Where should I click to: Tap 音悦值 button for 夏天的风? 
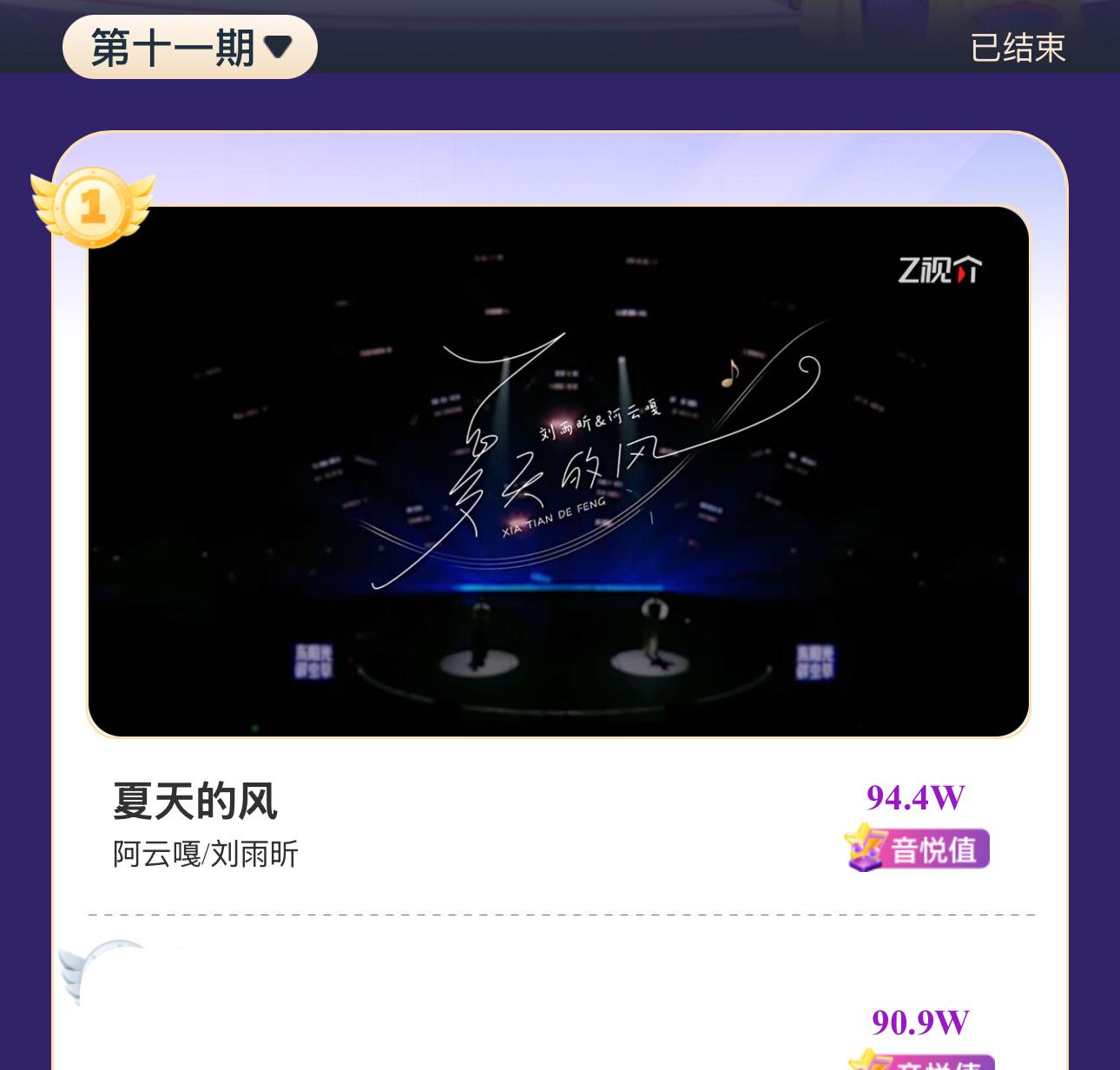[917, 848]
